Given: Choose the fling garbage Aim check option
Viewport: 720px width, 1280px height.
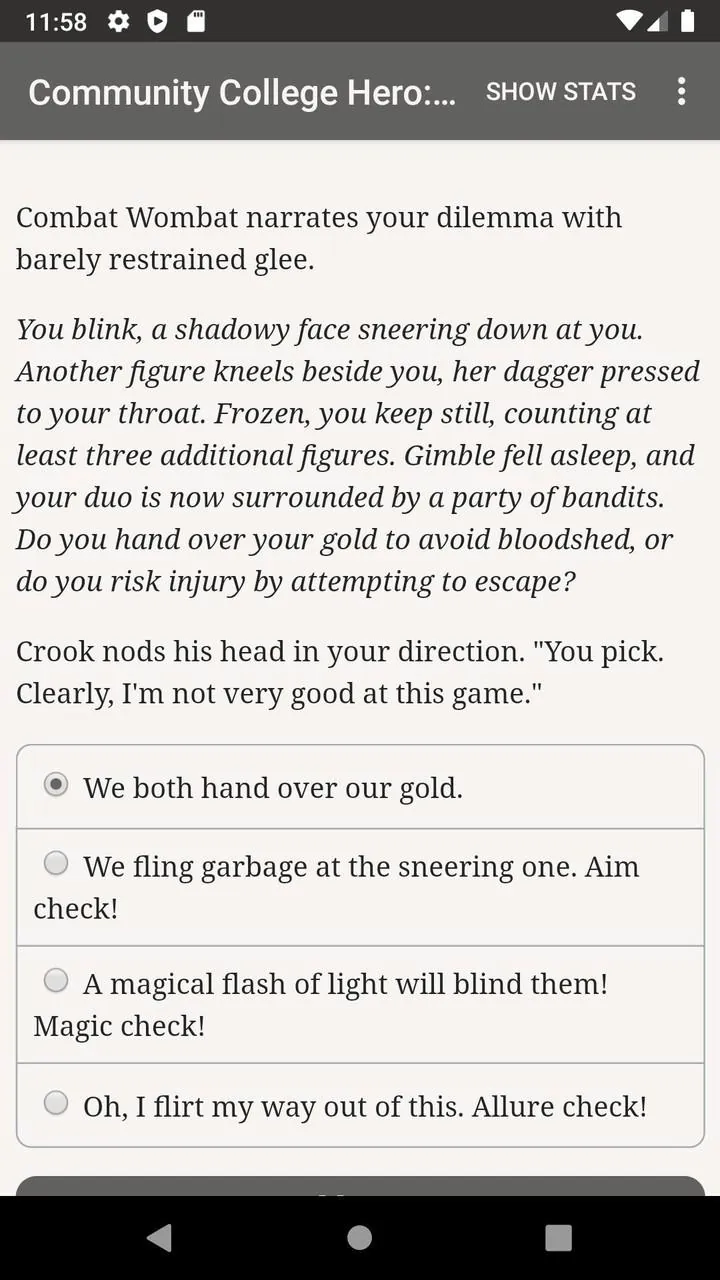Looking at the screenshot, I should tap(360, 887).
